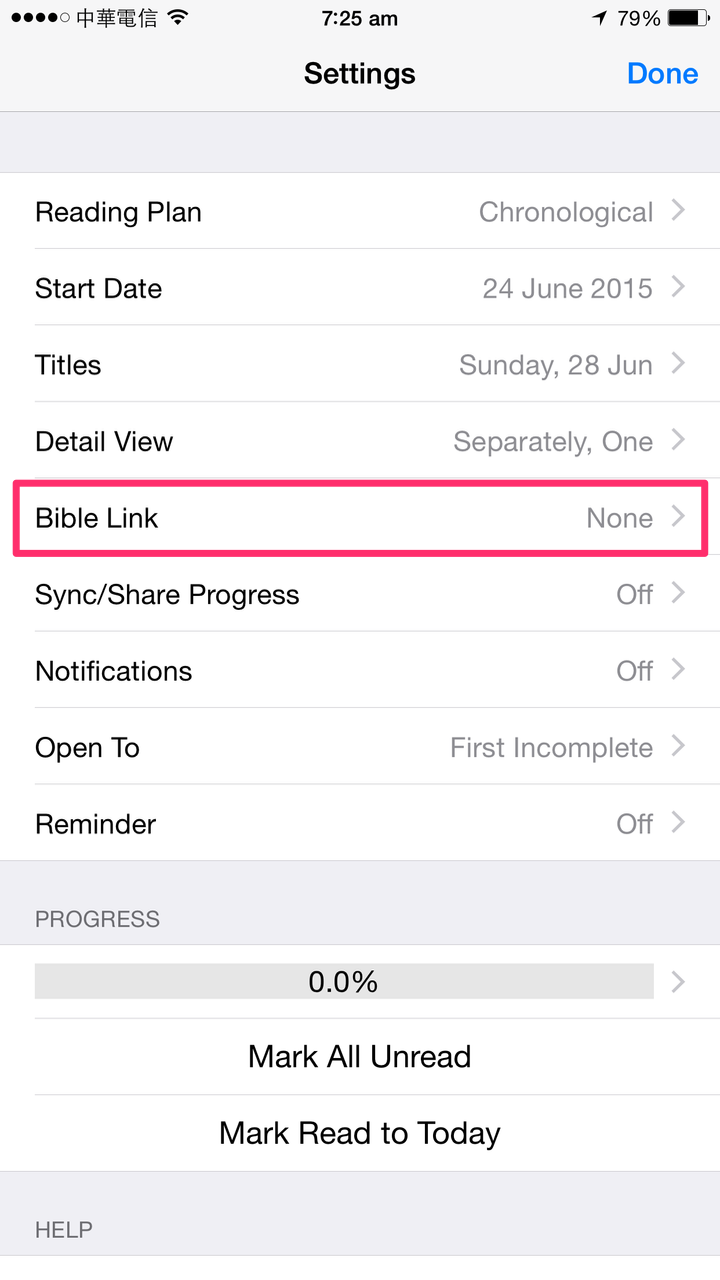Set up the Reminder option
Image resolution: width=720 pixels, height=1280 pixels.
pyautogui.click(x=360, y=824)
